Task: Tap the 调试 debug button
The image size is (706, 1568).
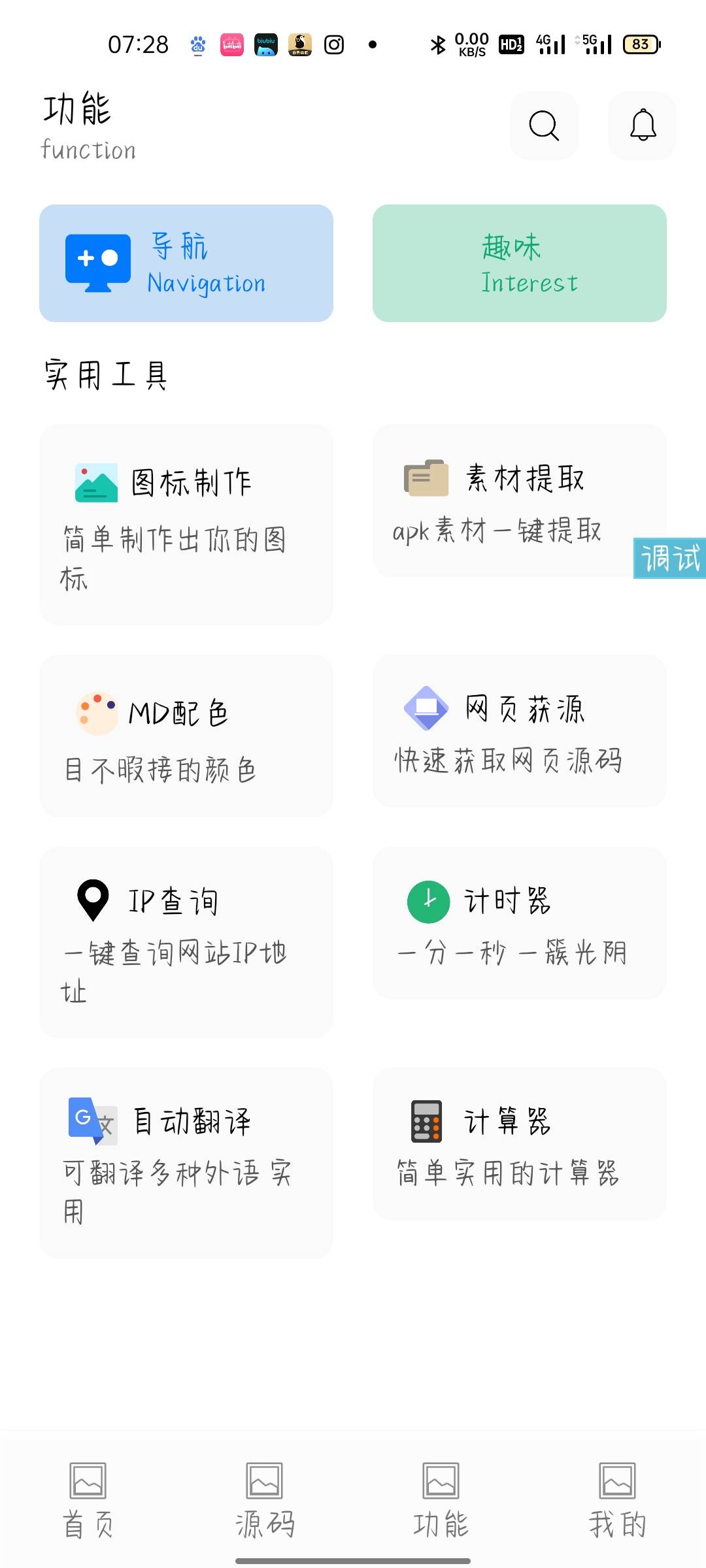Action: point(670,559)
